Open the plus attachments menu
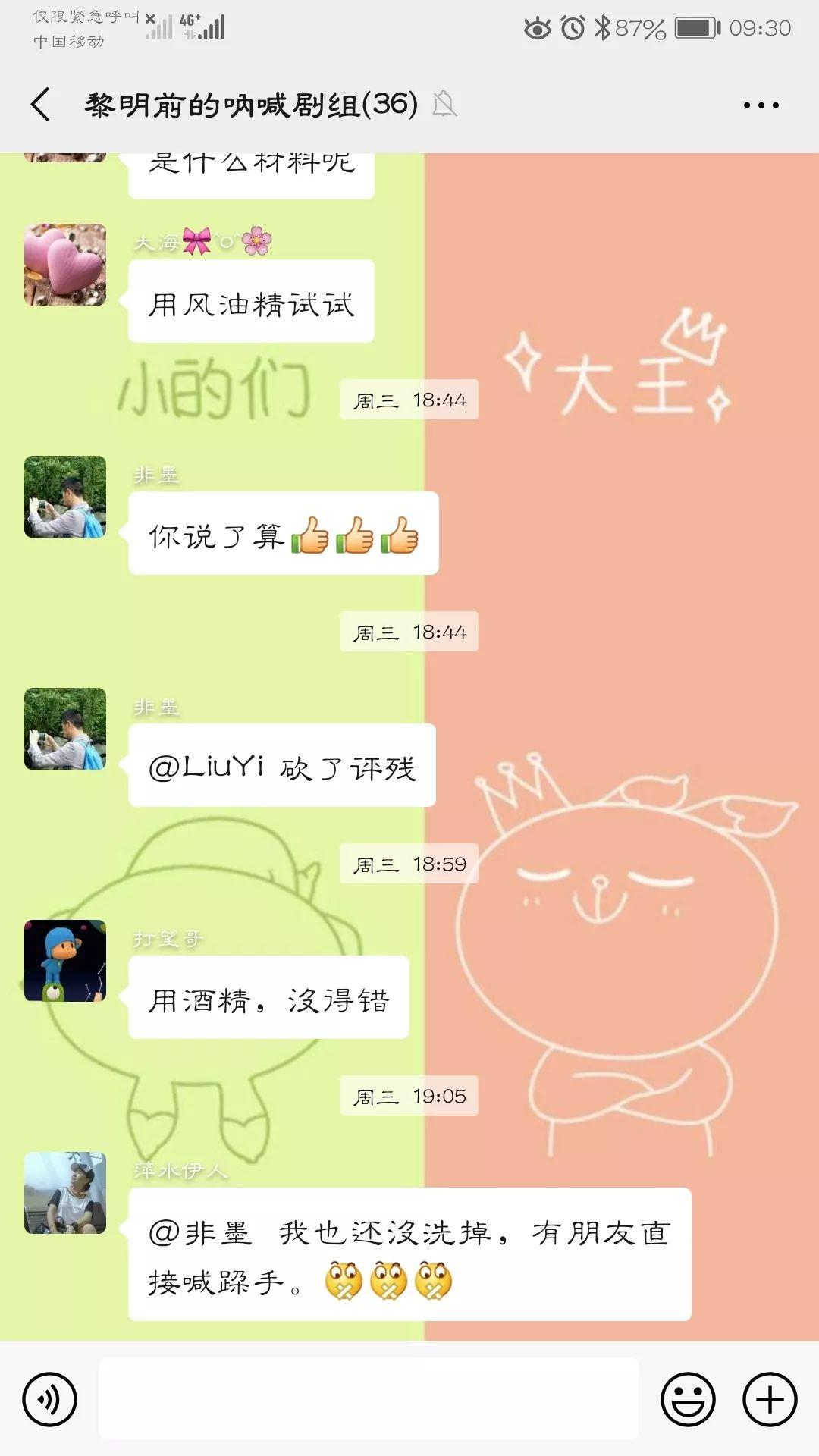The width and height of the screenshot is (819, 1456). coord(770,1399)
